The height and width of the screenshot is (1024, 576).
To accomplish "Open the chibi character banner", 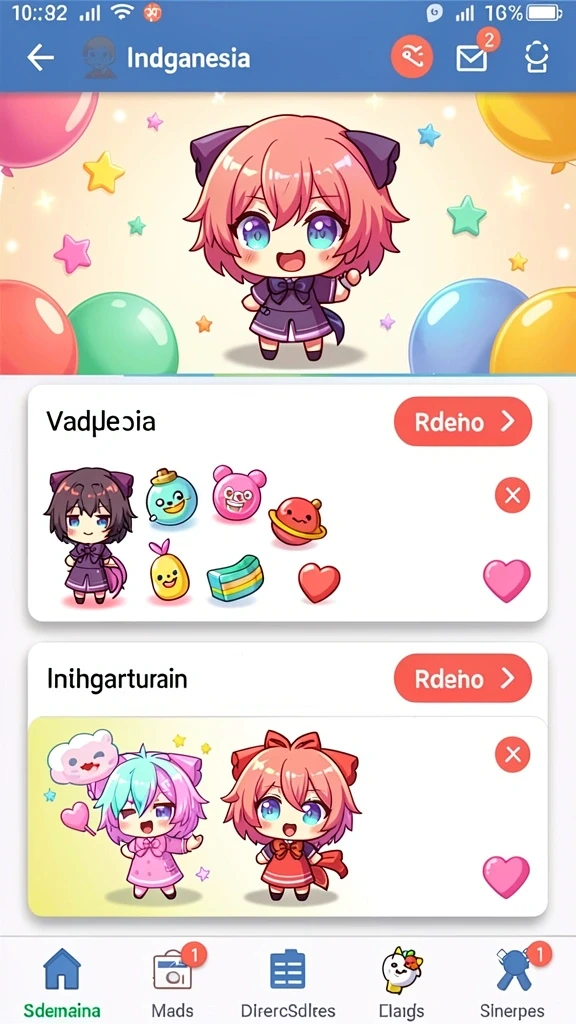I will (288, 233).
